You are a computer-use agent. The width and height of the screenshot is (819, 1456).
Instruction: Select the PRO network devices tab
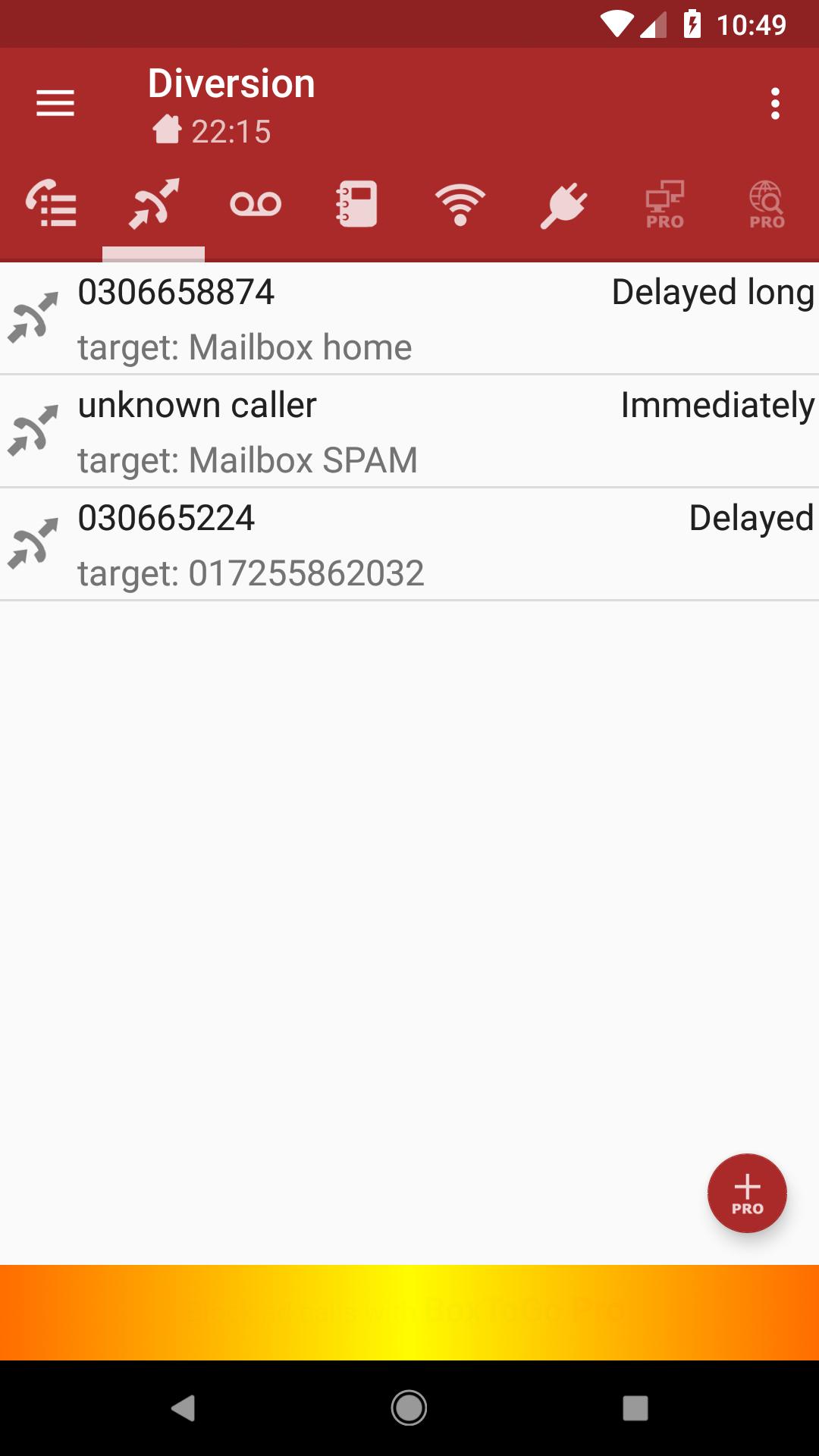point(665,205)
